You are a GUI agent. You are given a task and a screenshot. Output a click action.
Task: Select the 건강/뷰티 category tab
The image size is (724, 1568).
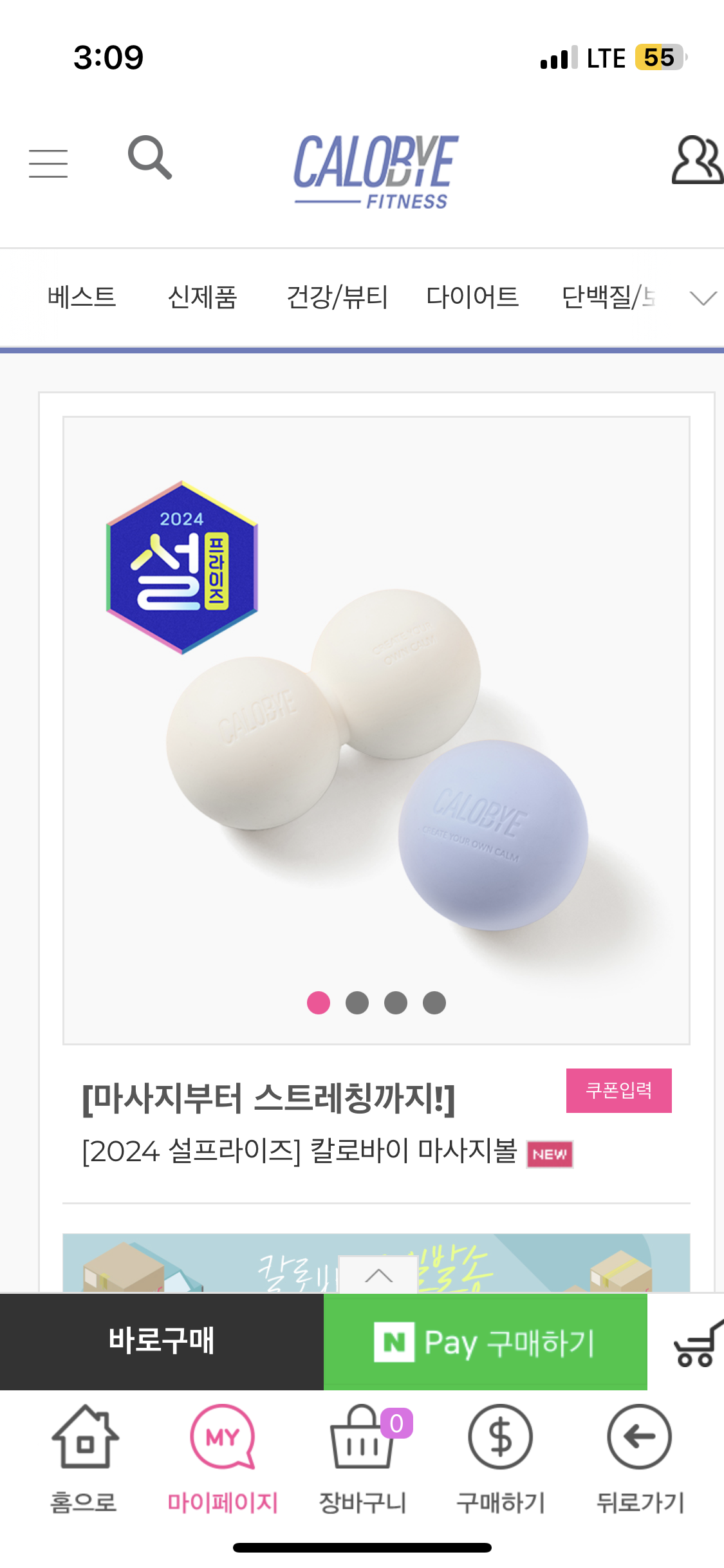337,297
